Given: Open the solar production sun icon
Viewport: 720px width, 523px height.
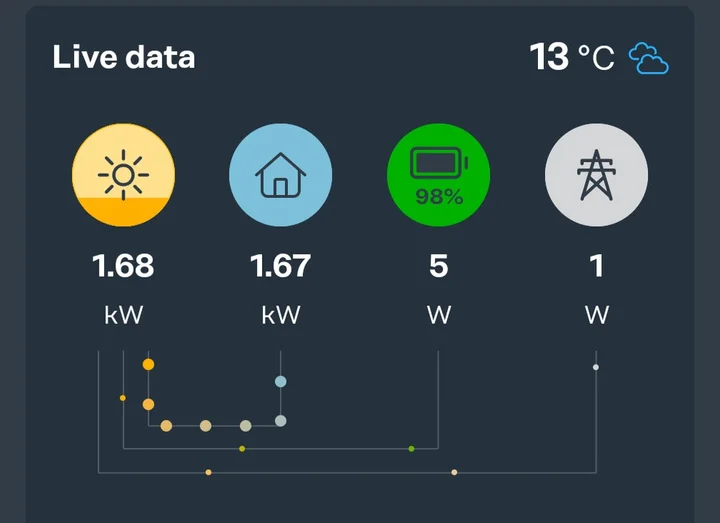Looking at the screenshot, I should 123,175.
